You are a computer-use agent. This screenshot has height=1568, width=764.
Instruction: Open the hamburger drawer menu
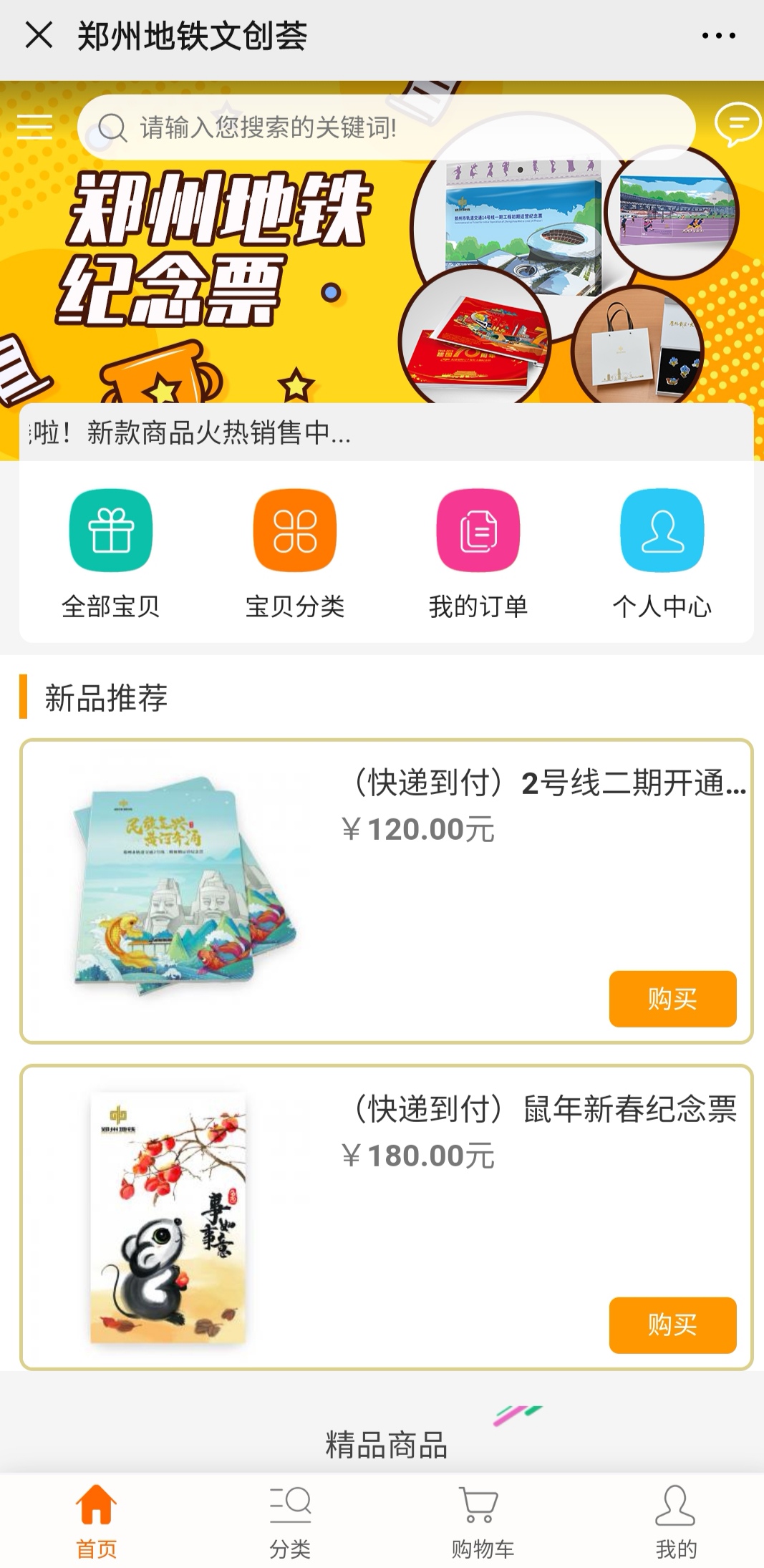coord(34,127)
